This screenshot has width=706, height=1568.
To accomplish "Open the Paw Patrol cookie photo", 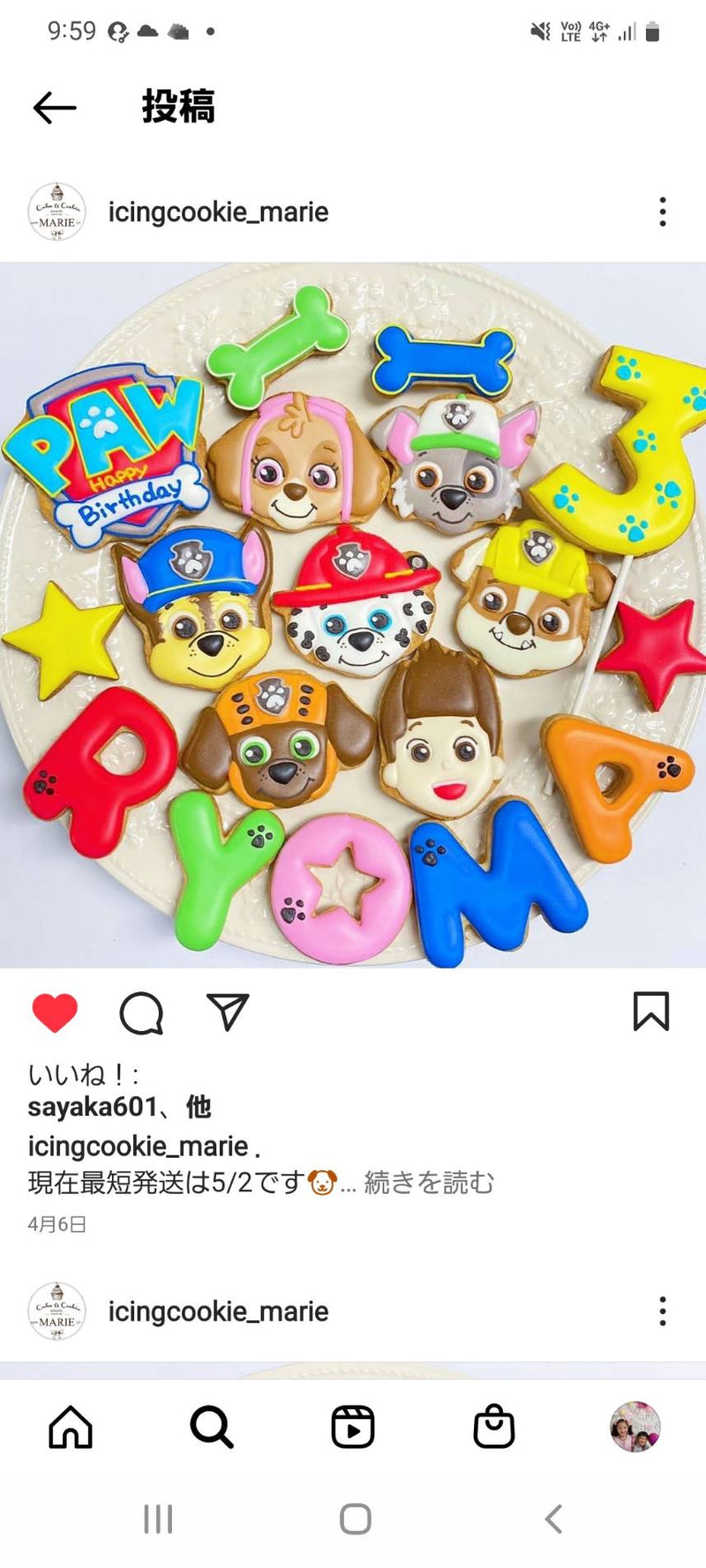I will (x=353, y=615).
